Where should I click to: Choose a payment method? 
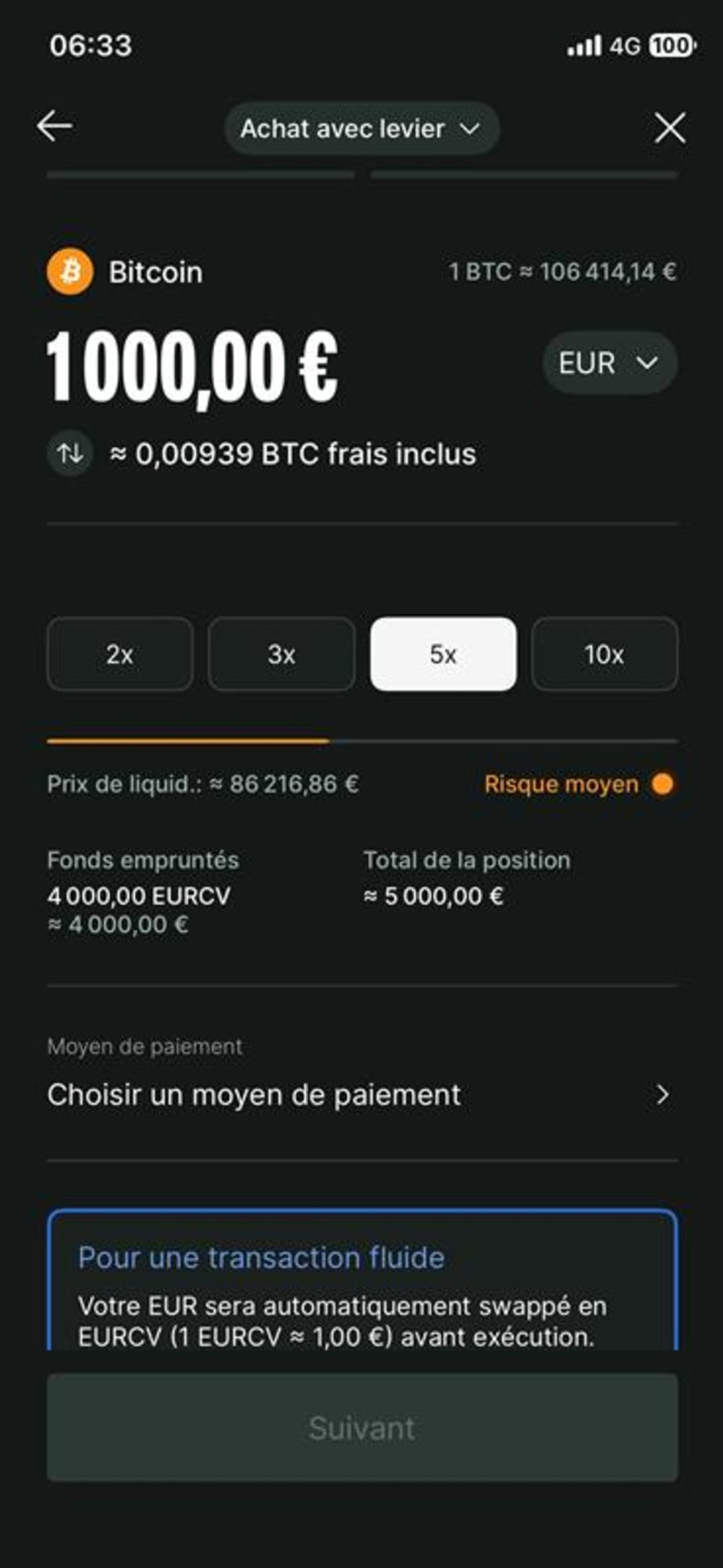click(253, 1095)
